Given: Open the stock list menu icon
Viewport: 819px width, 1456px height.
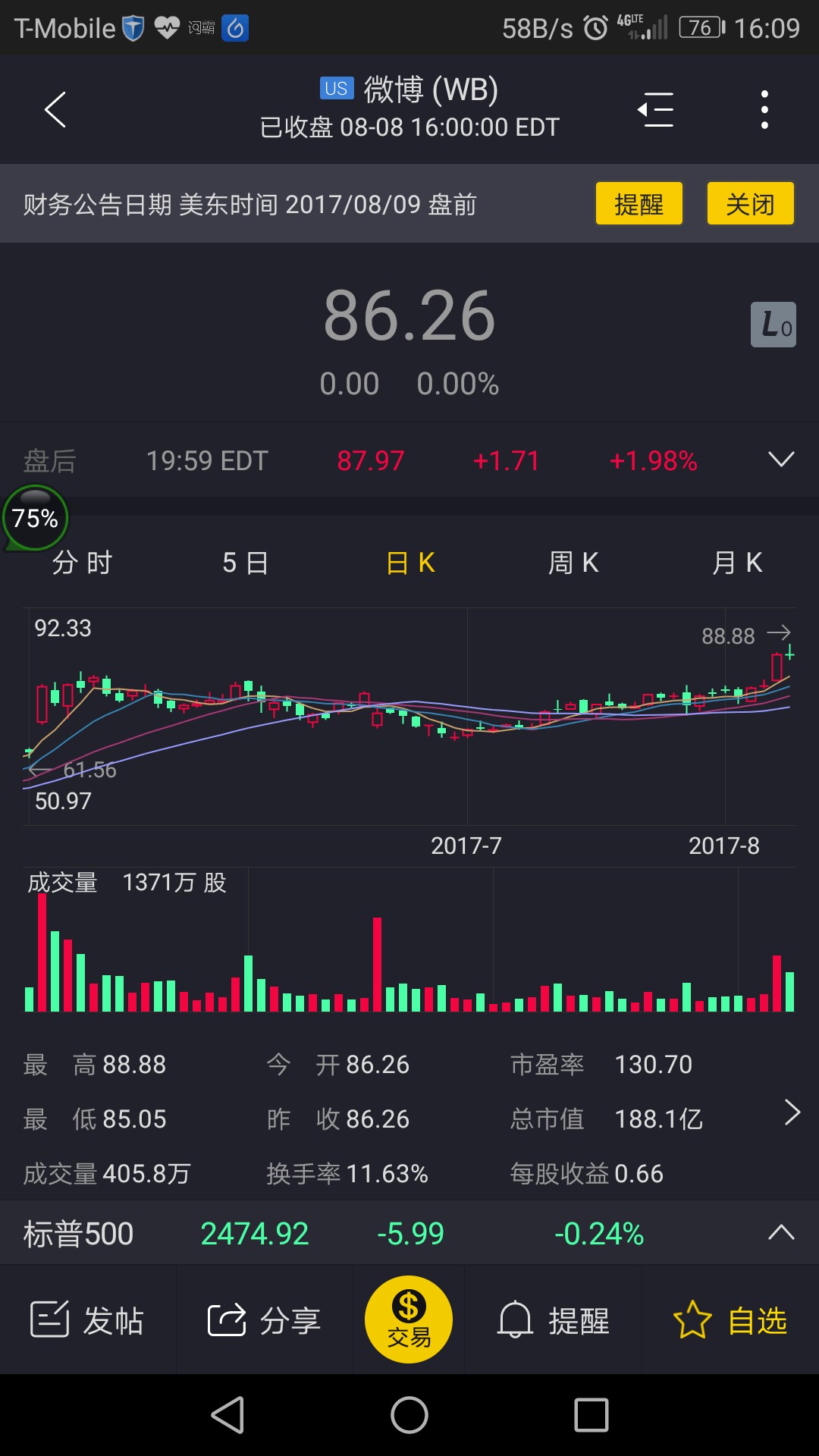Looking at the screenshot, I should [655, 110].
